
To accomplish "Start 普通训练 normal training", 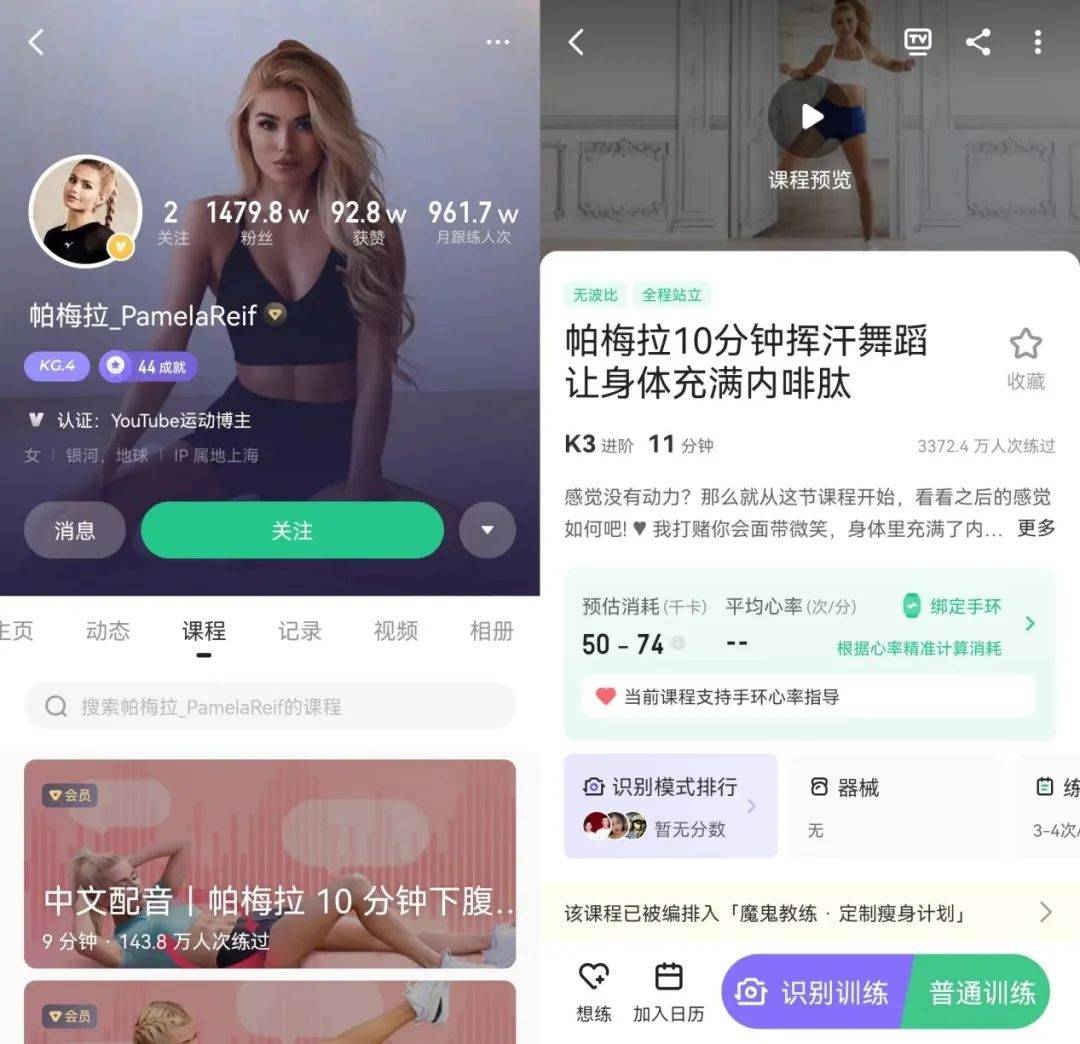I will tap(982, 992).
